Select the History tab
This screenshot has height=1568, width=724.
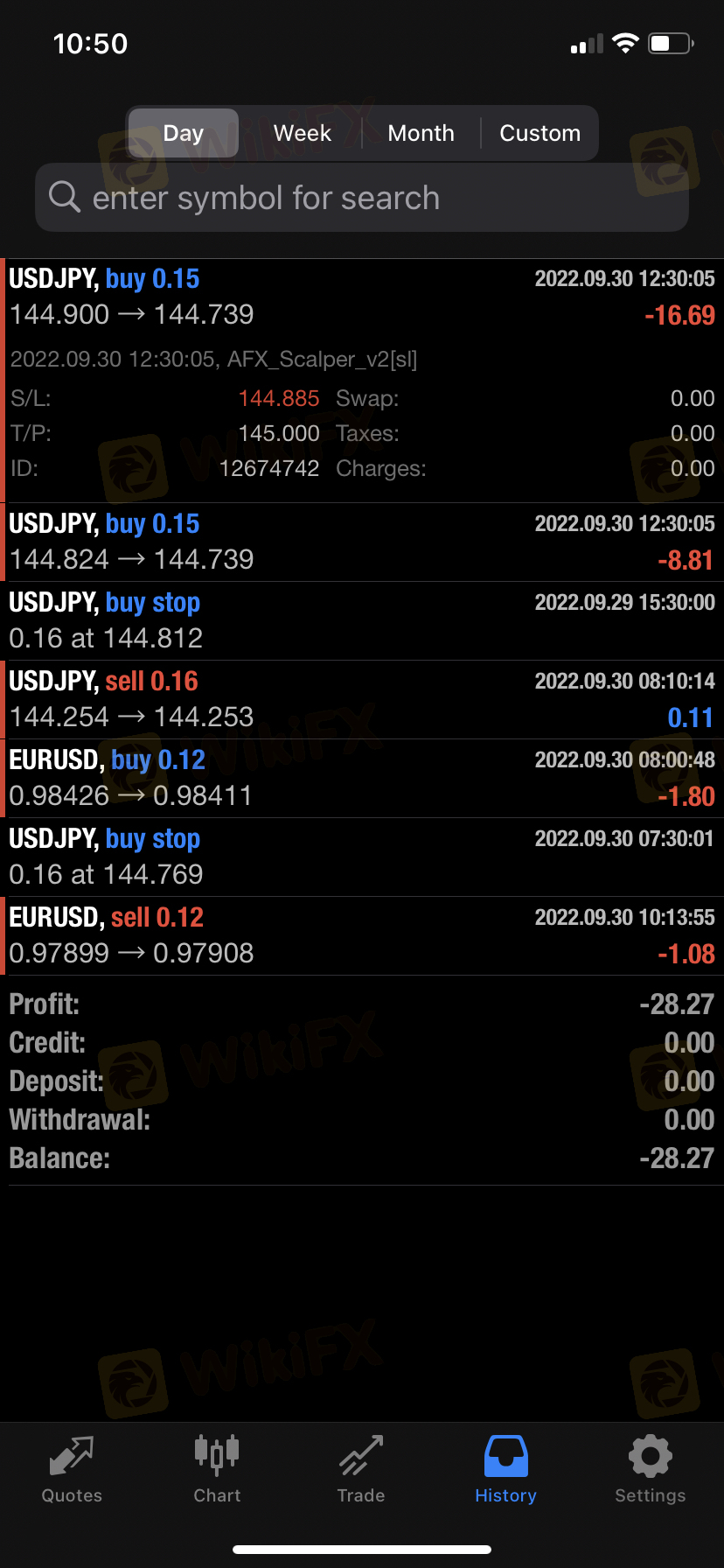(x=505, y=1470)
